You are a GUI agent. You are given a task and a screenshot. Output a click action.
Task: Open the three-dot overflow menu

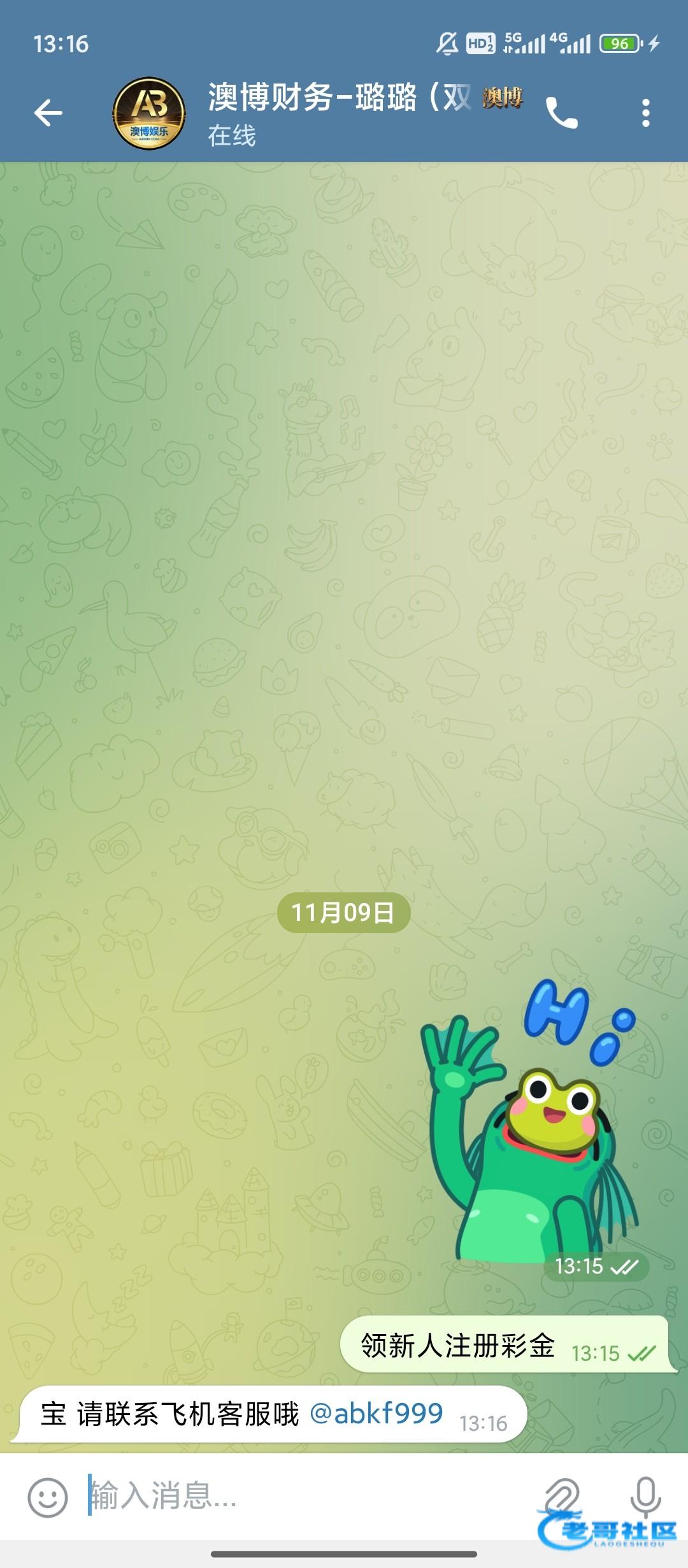pyautogui.click(x=646, y=113)
